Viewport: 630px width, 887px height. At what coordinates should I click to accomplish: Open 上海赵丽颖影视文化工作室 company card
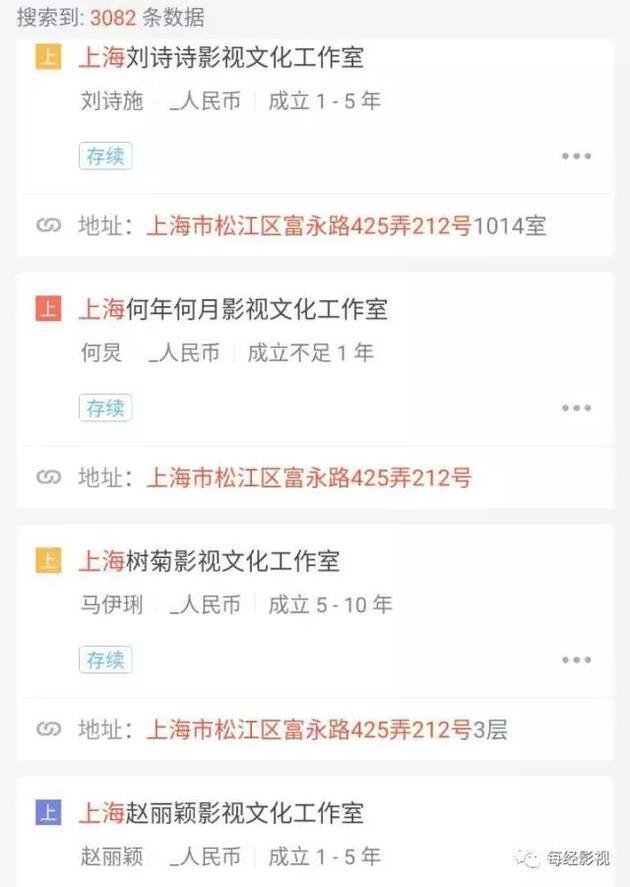[x=220, y=813]
